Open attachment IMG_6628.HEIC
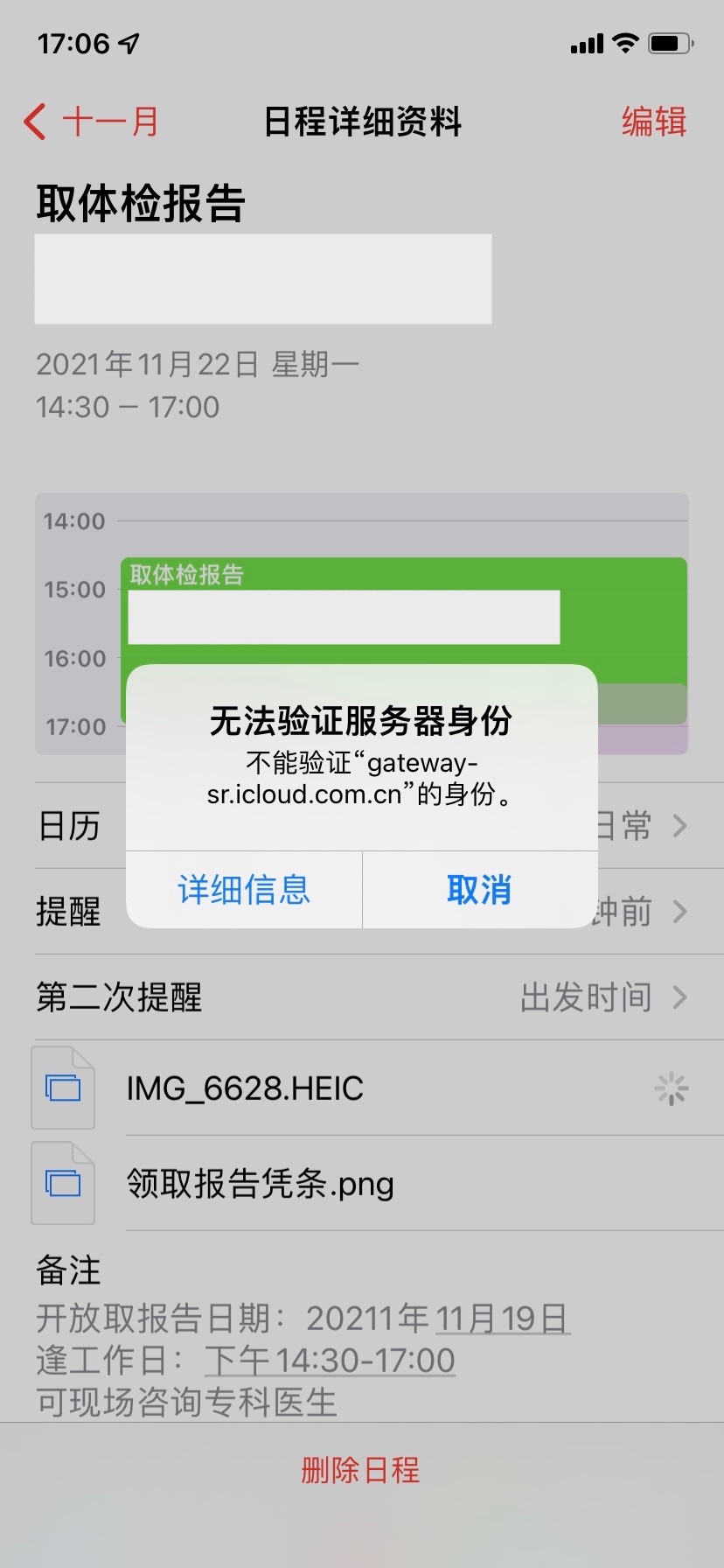Screen dimensions: 724x1568 pos(245,1088)
